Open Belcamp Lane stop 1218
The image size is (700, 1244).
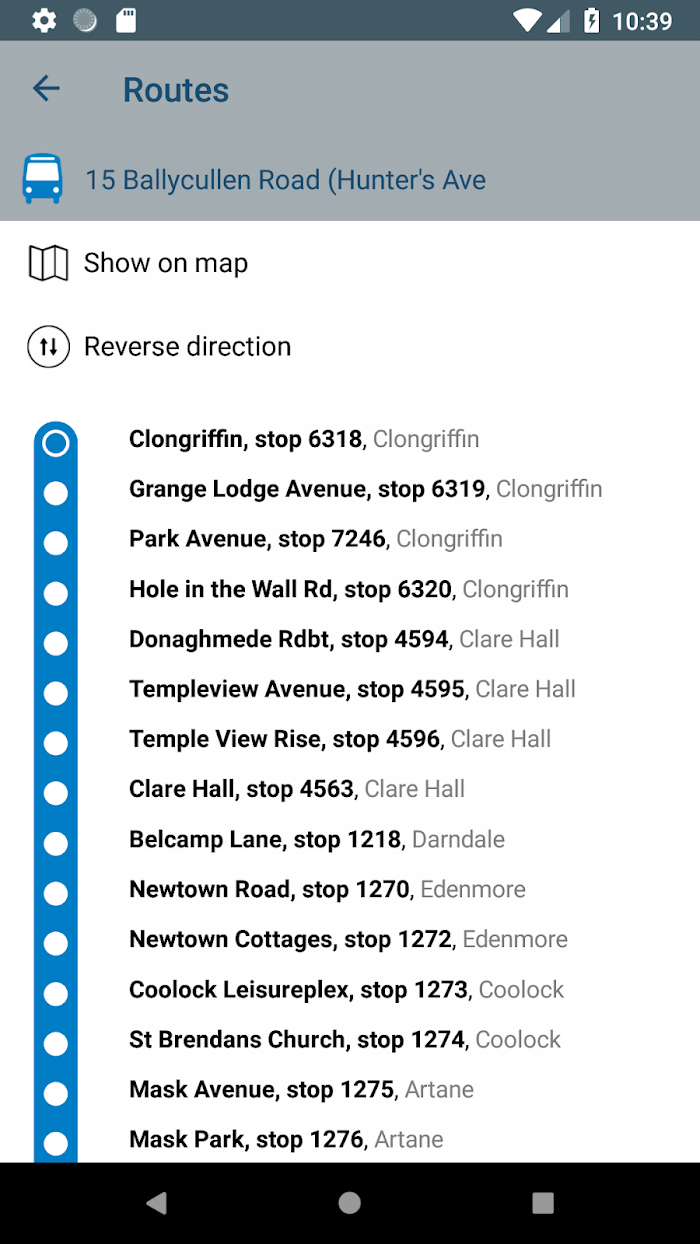350,839
